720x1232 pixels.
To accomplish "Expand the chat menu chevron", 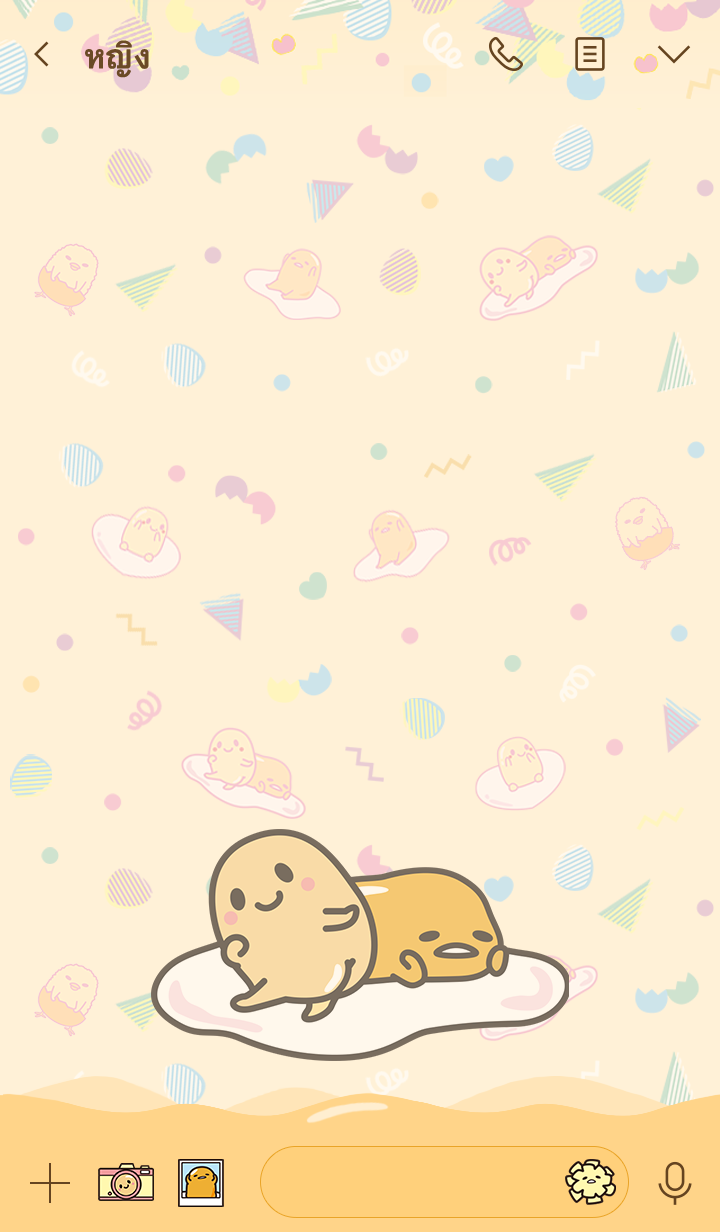I will [x=673, y=54].
